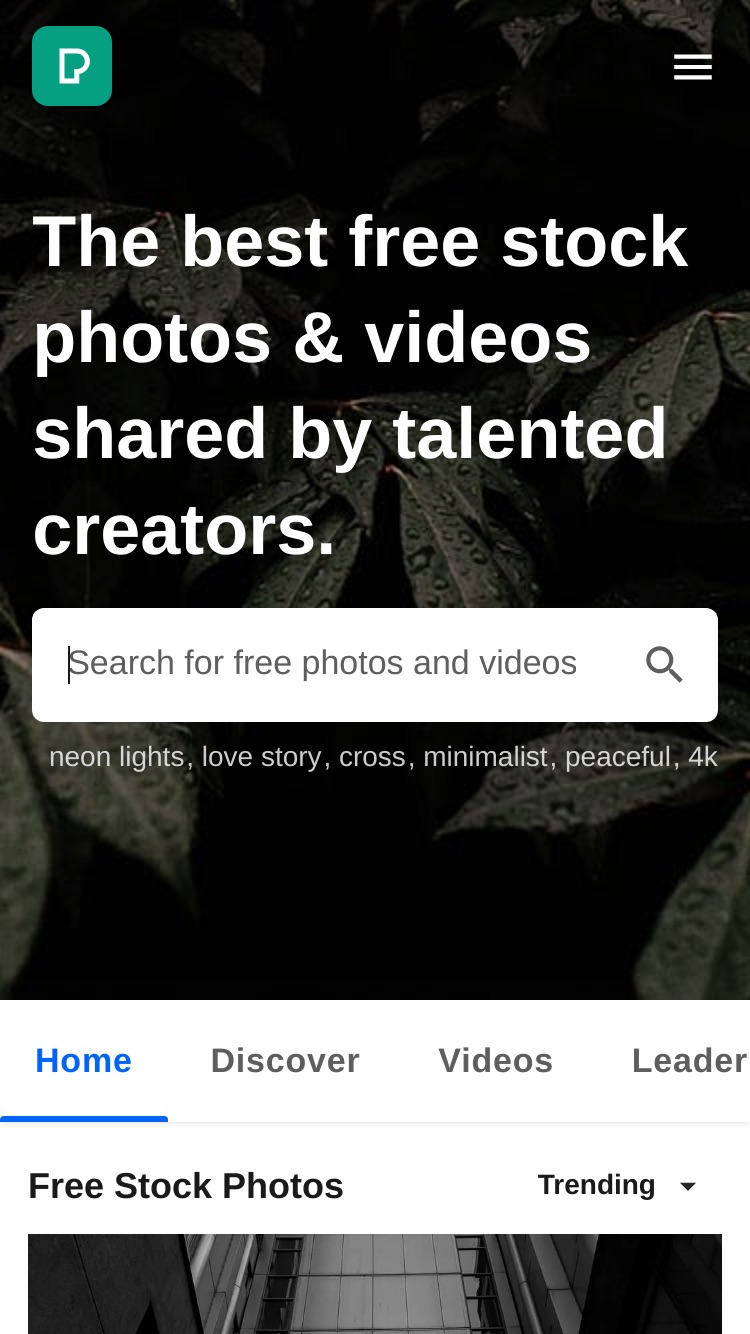750x1334 pixels.
Task: Choose the cross search suggestion
Action: tap(372, 757)
